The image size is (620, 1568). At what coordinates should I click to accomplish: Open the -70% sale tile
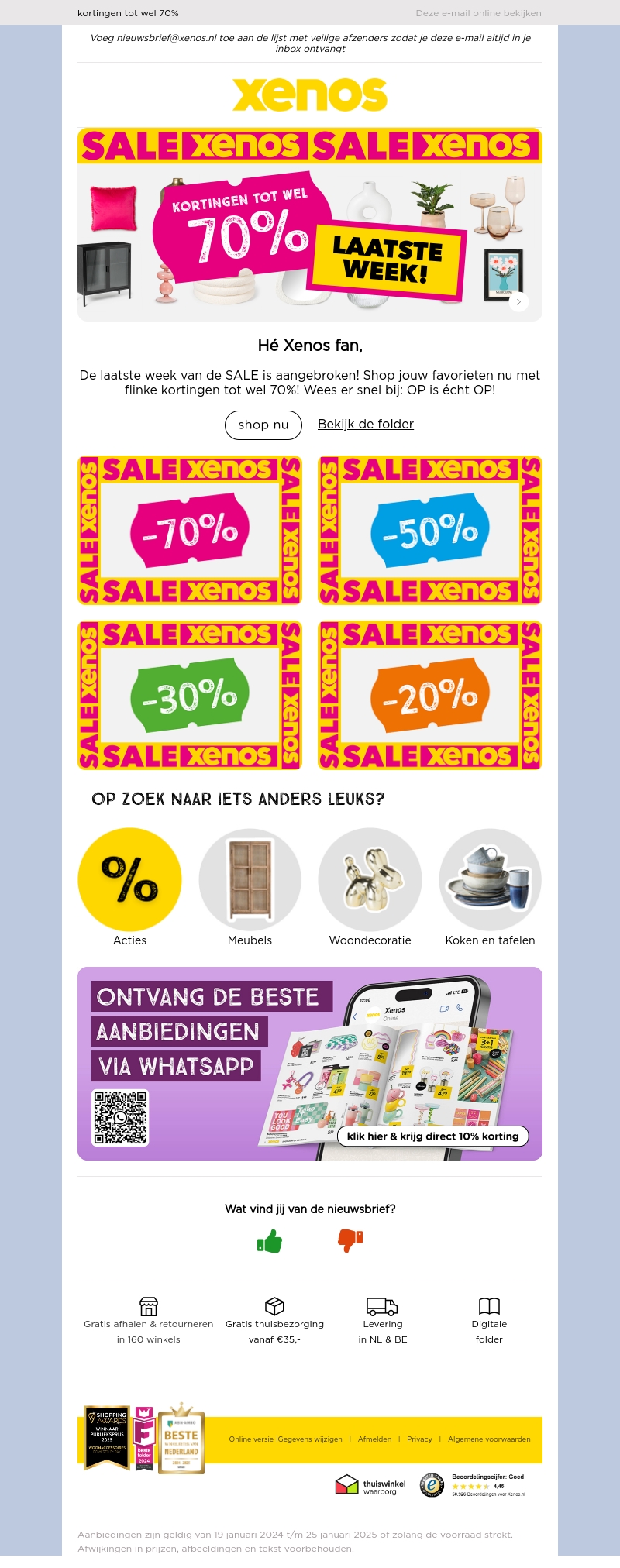(190, 531)
